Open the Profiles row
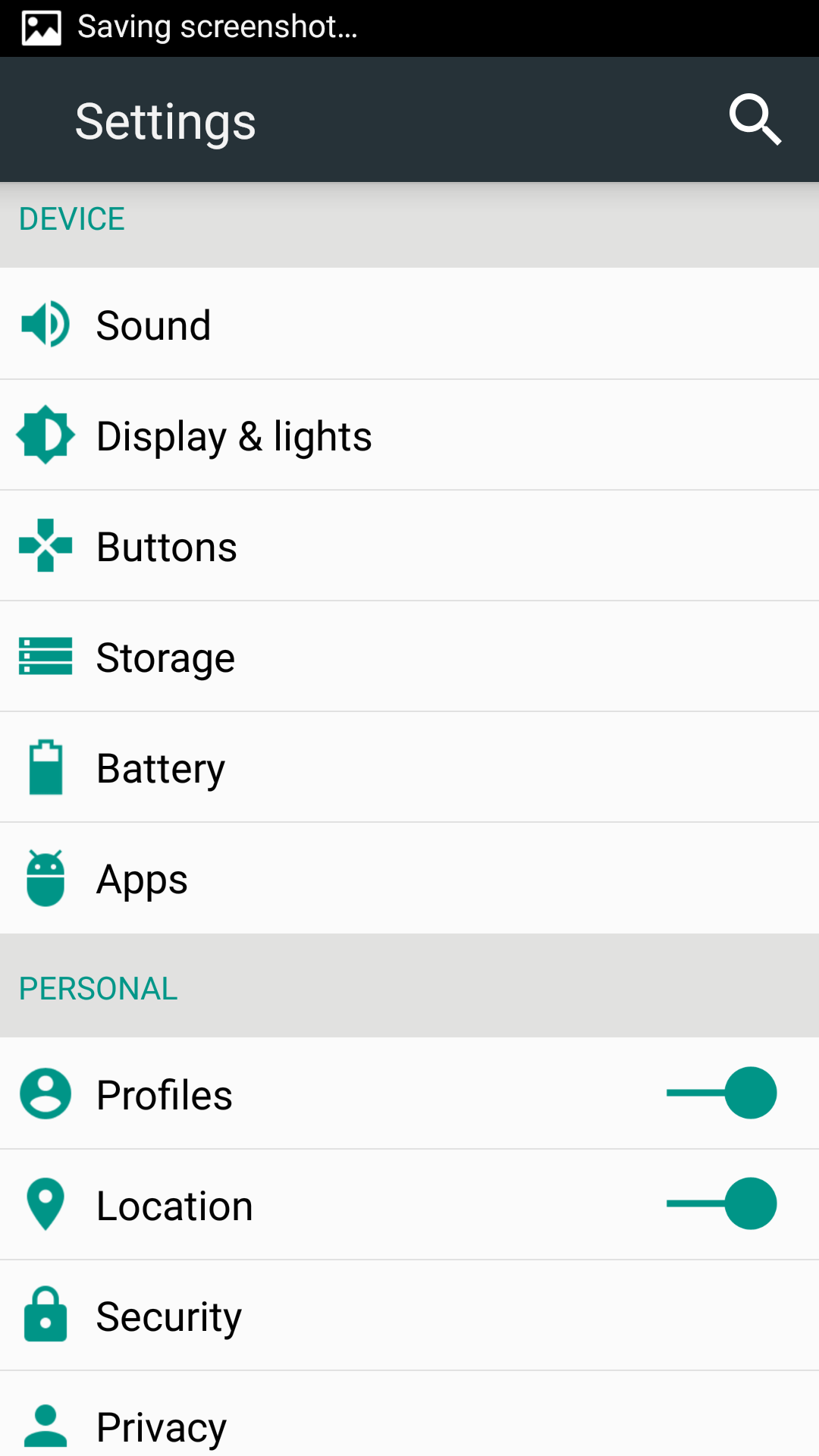The height and width of the screenshot is (1456, 819). [x=409, y=1094]
